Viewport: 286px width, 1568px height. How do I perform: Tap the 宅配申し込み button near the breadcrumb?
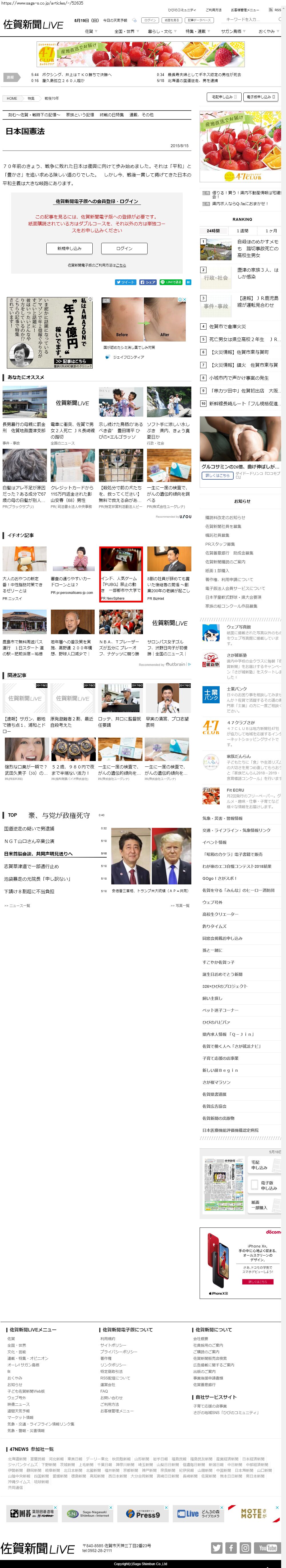223,97
